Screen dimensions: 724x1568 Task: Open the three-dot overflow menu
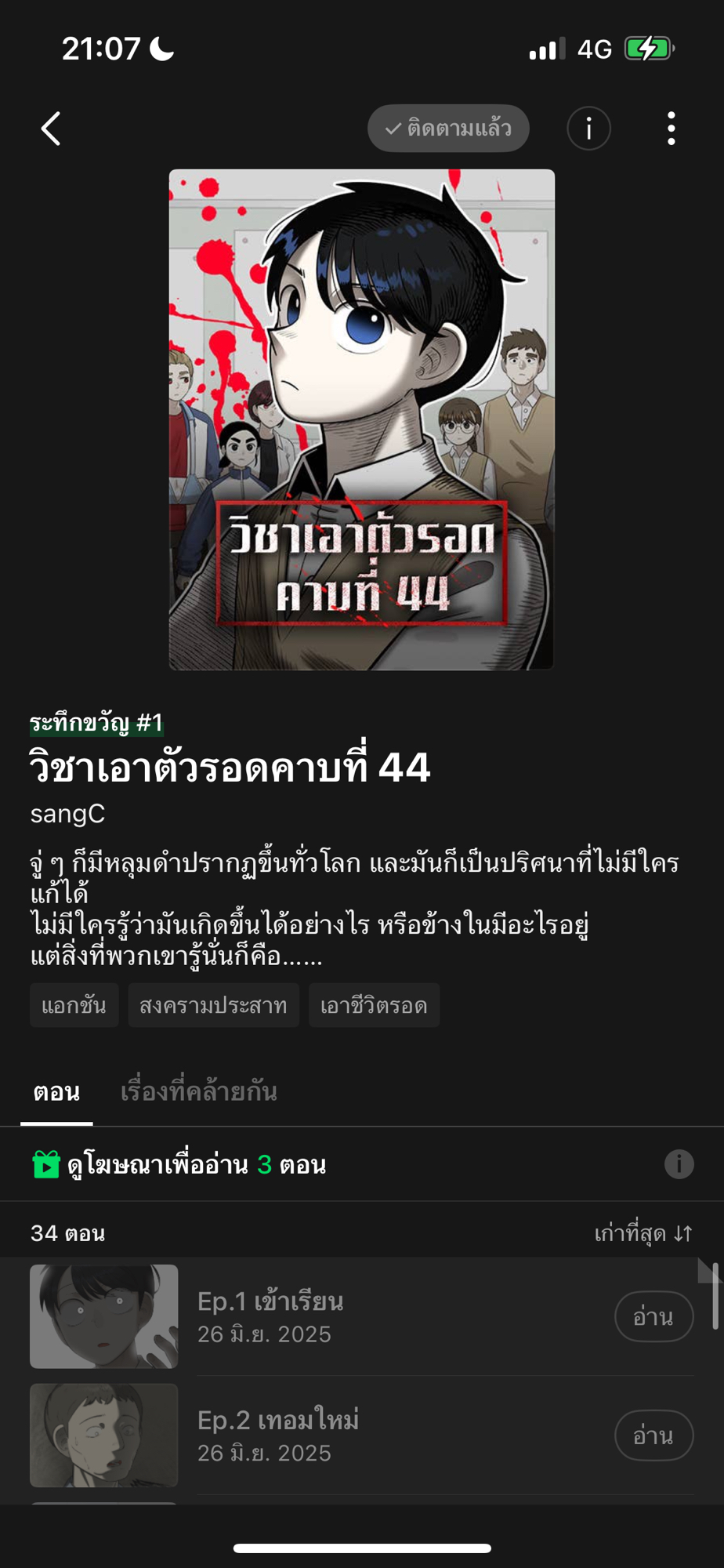(672, 129)
